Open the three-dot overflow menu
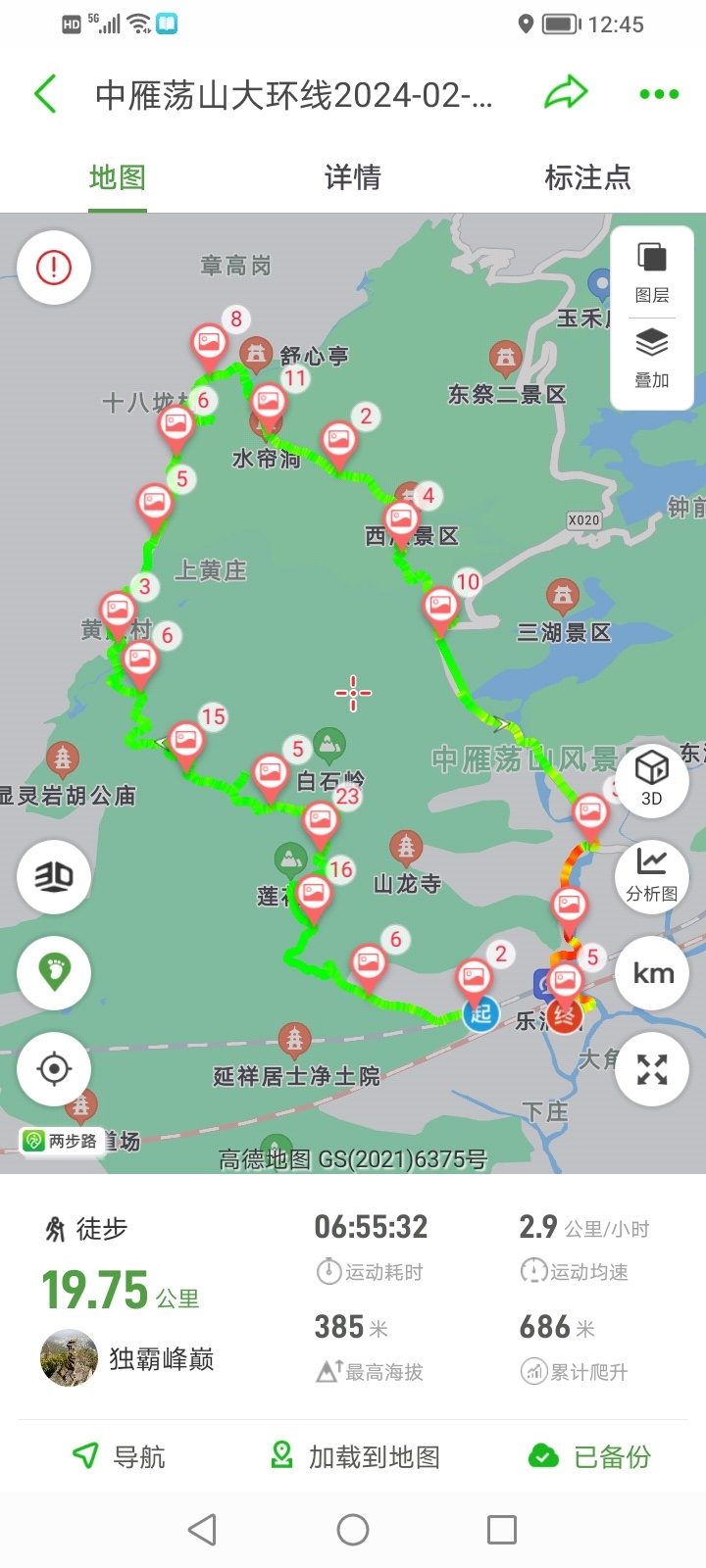Viewport: 706px width, 1568px height. point(658,94)
